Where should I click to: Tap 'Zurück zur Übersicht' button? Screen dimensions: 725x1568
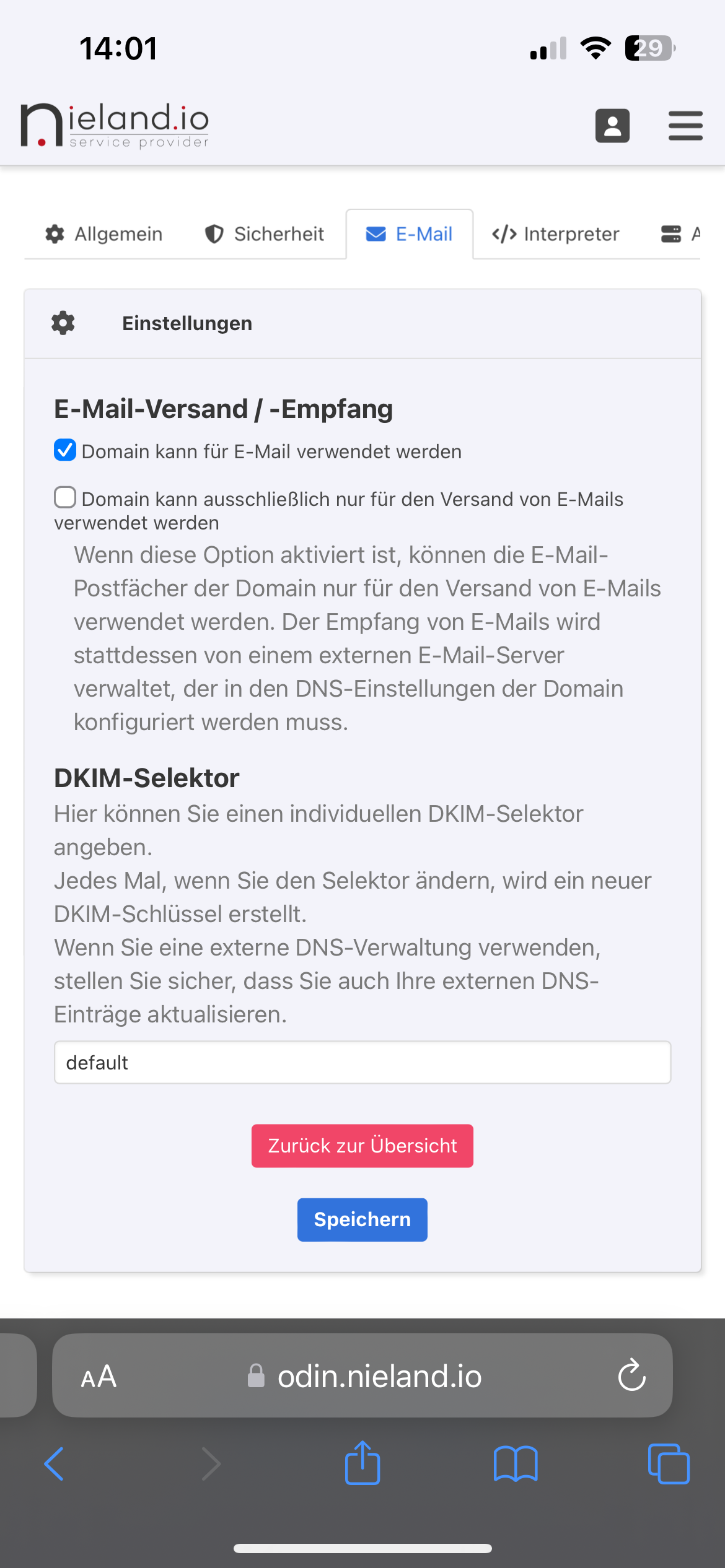(x=362, y=1146)
